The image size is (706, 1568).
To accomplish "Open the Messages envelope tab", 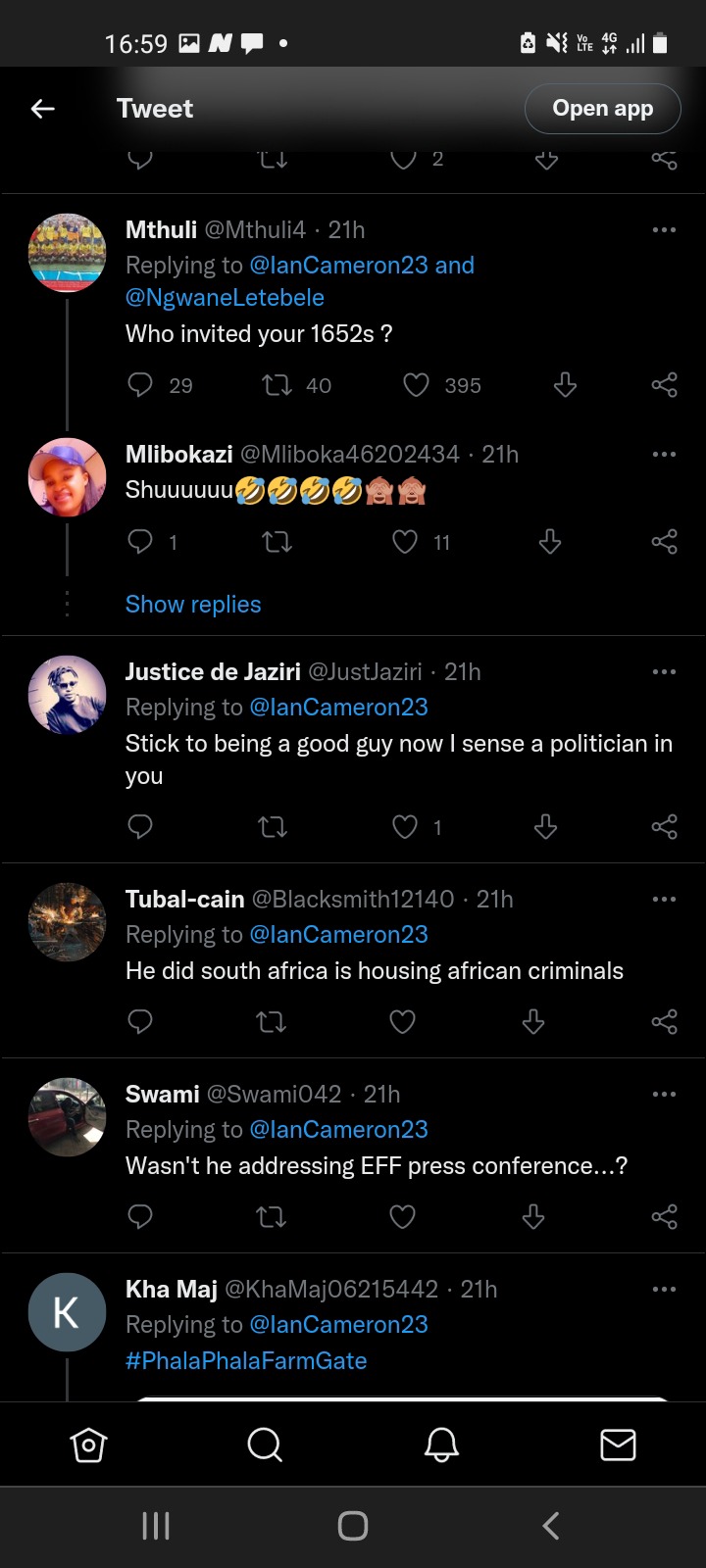I will click(618, 1445).
